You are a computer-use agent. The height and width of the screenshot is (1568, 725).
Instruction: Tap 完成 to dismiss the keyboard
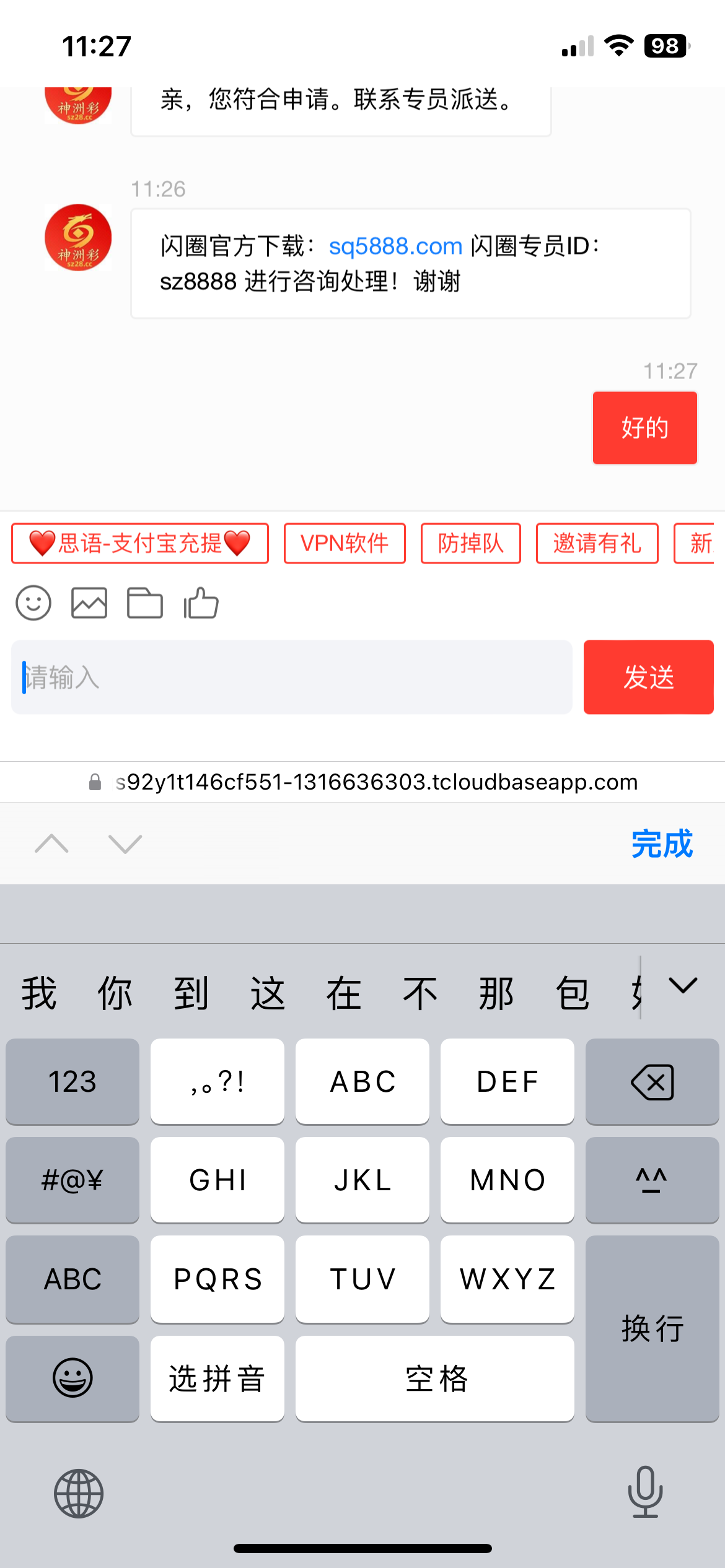[661, 843]
